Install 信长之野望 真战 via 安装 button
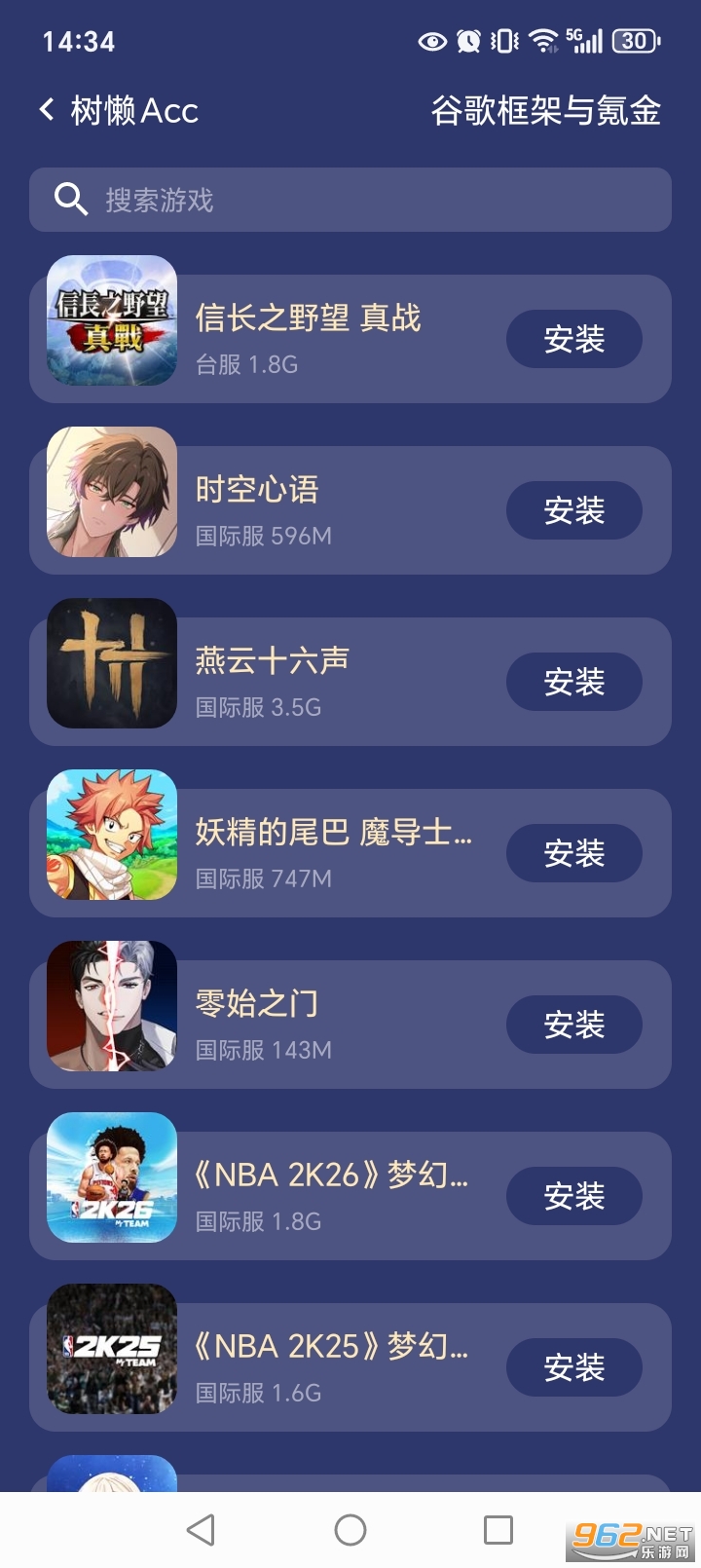This screenshot has width=701, height=1568. 574,339
